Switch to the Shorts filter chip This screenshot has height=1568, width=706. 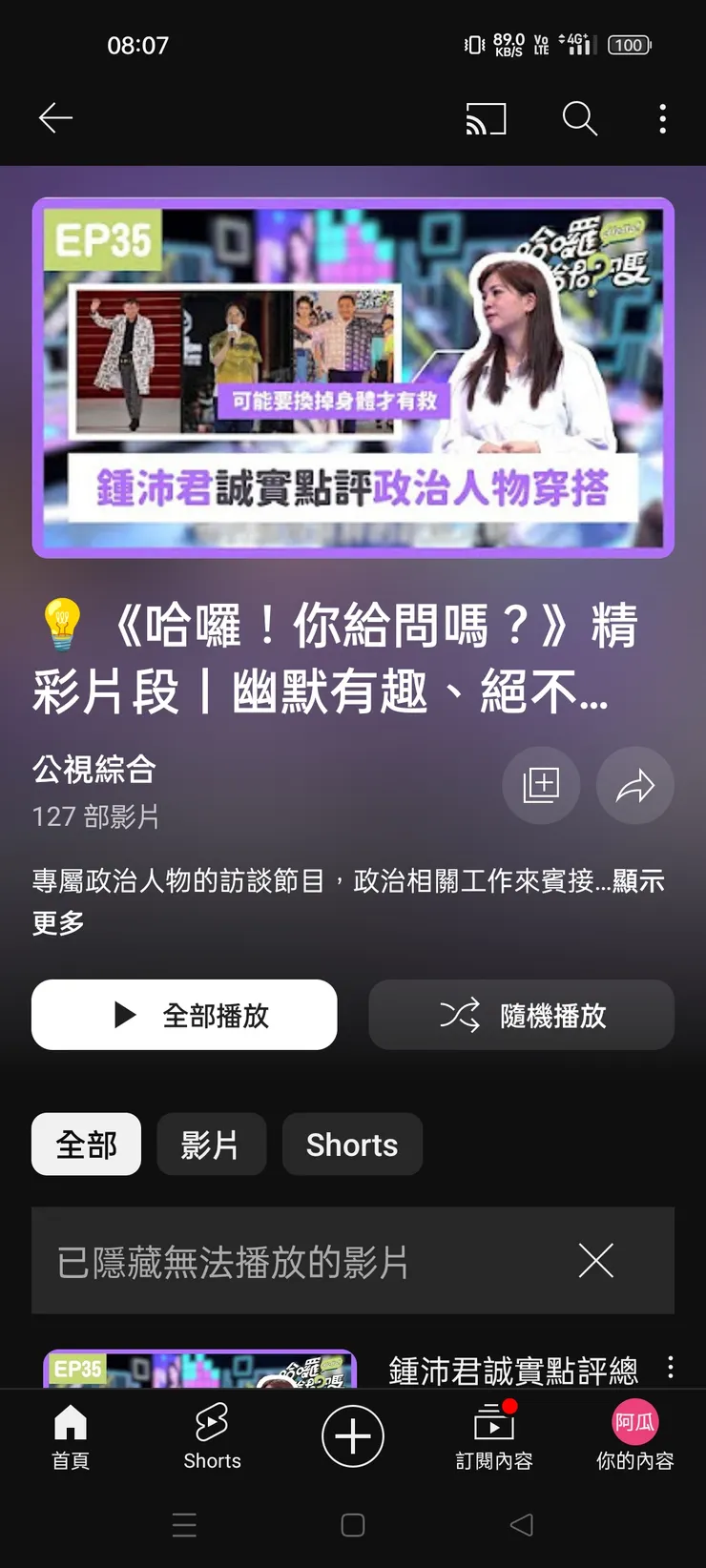(352, 1145)
